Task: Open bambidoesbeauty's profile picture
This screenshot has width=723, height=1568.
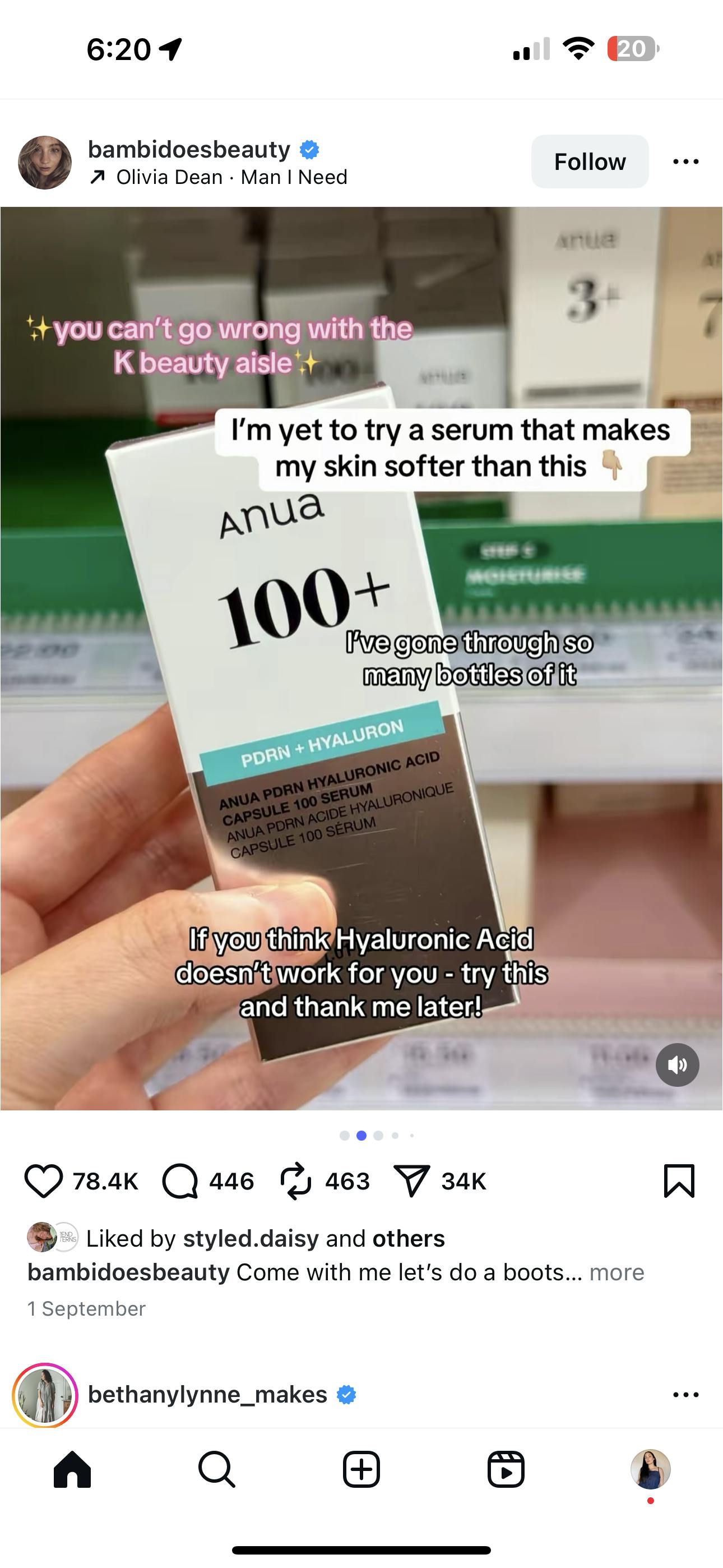Action: pyautogui.click(x=45, y=163)
